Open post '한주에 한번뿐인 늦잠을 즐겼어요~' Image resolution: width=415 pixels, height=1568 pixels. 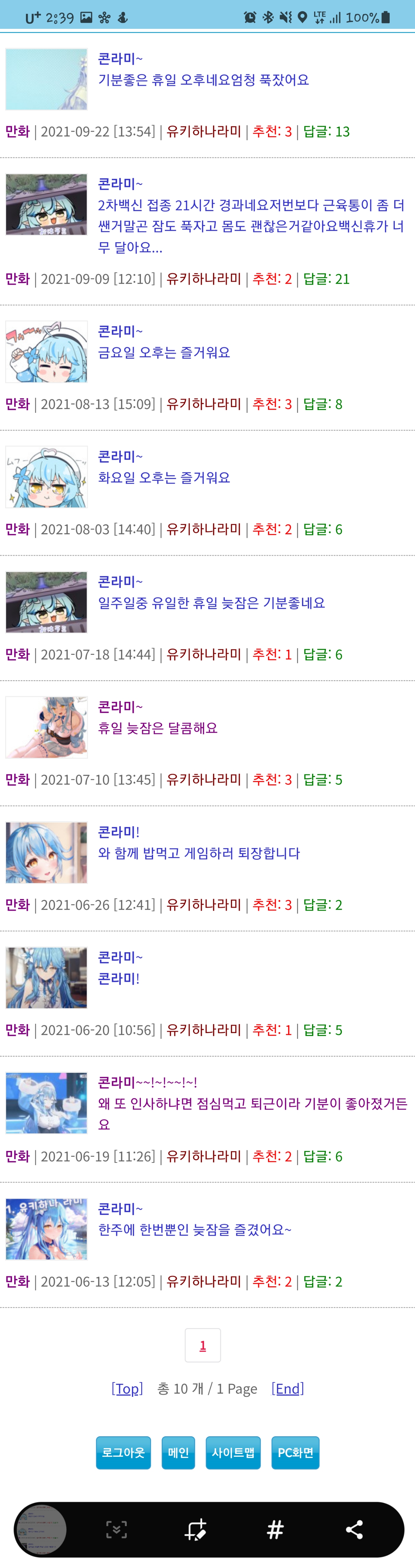(x=195, y=1230)
